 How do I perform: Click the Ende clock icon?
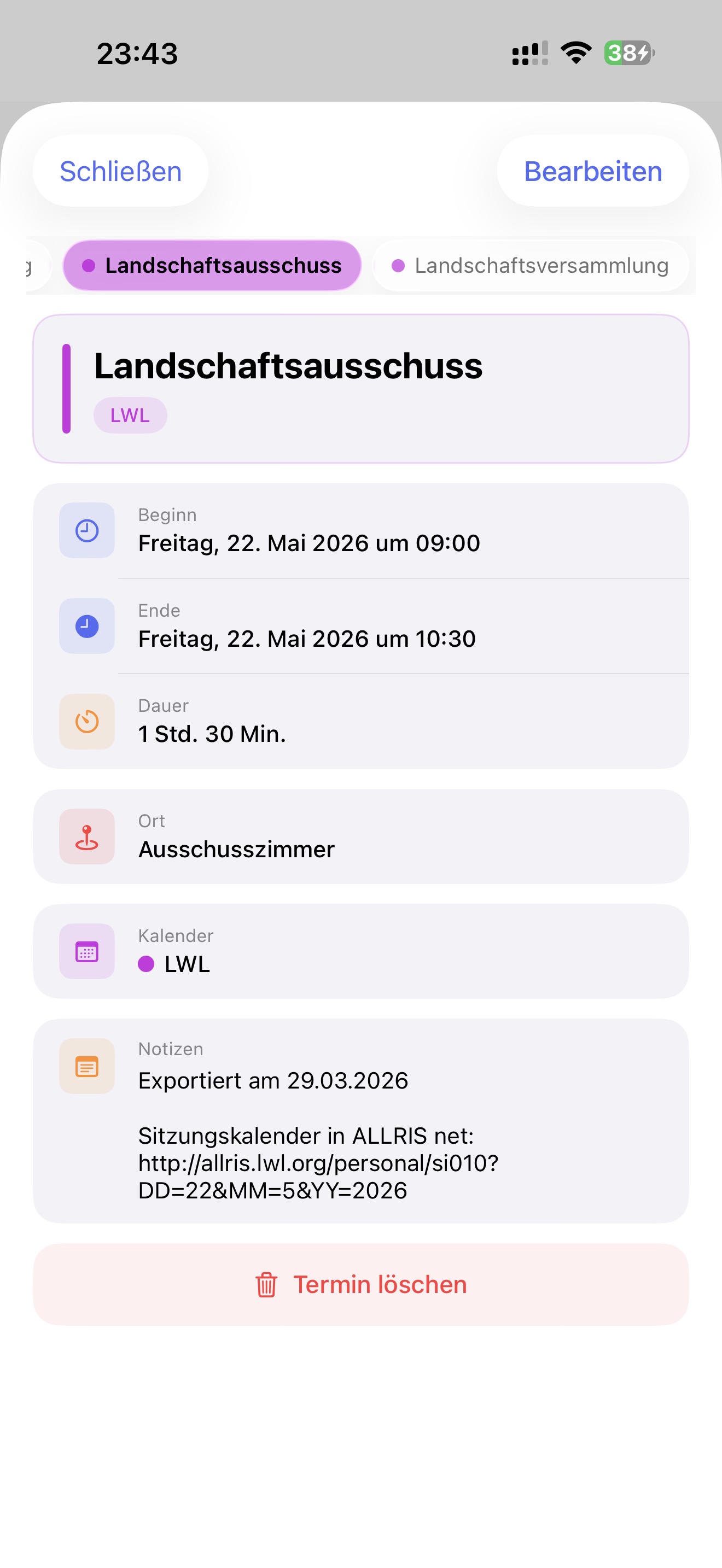[86, 626]
